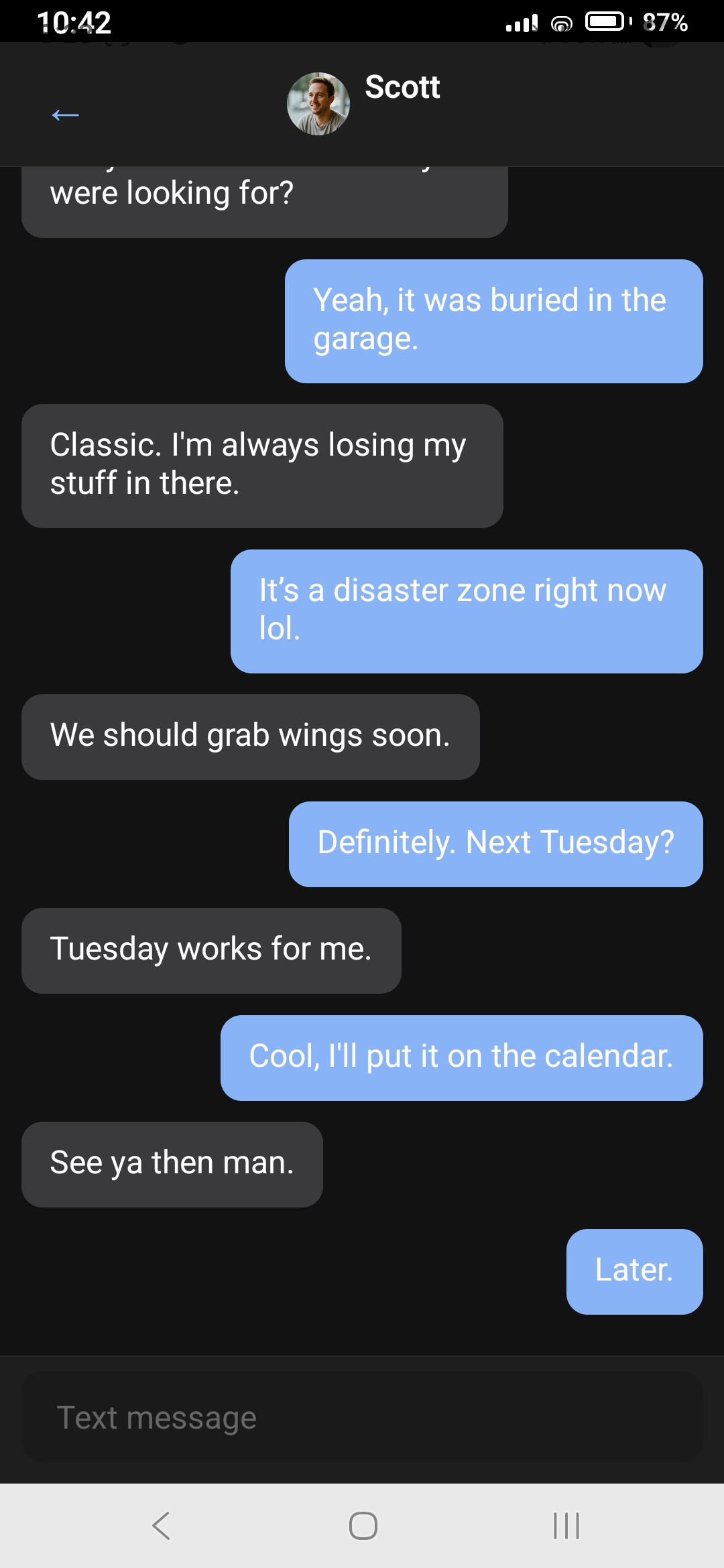Tap the signal strength indicator
724x1568 pixels.
[522, 22]
